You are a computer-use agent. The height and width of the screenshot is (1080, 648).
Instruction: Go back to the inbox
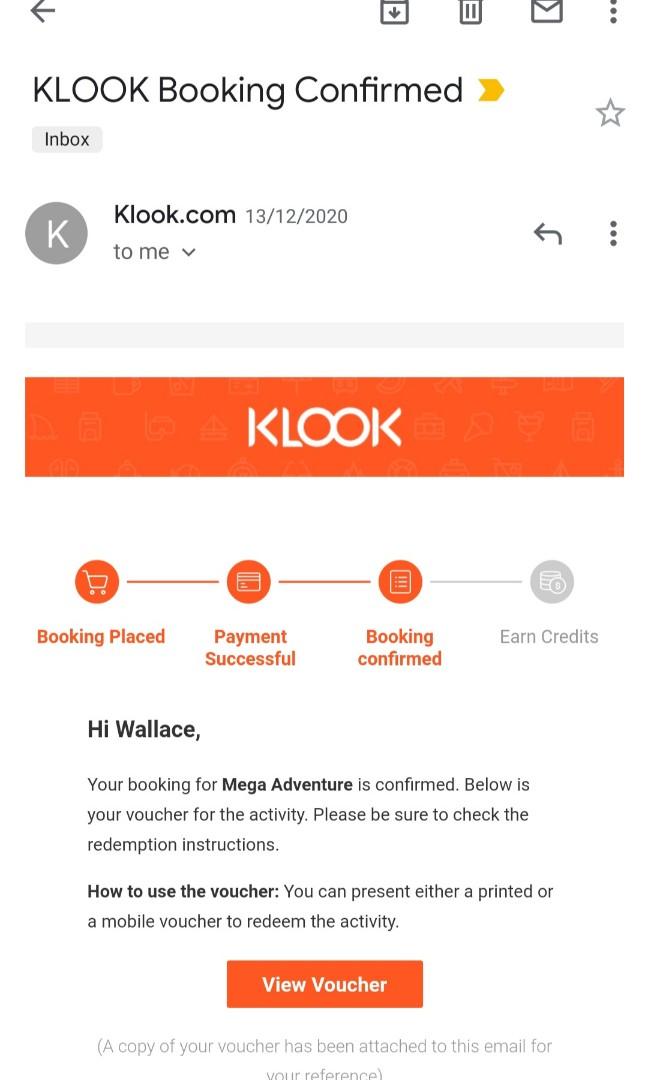(x=43, y=11)
